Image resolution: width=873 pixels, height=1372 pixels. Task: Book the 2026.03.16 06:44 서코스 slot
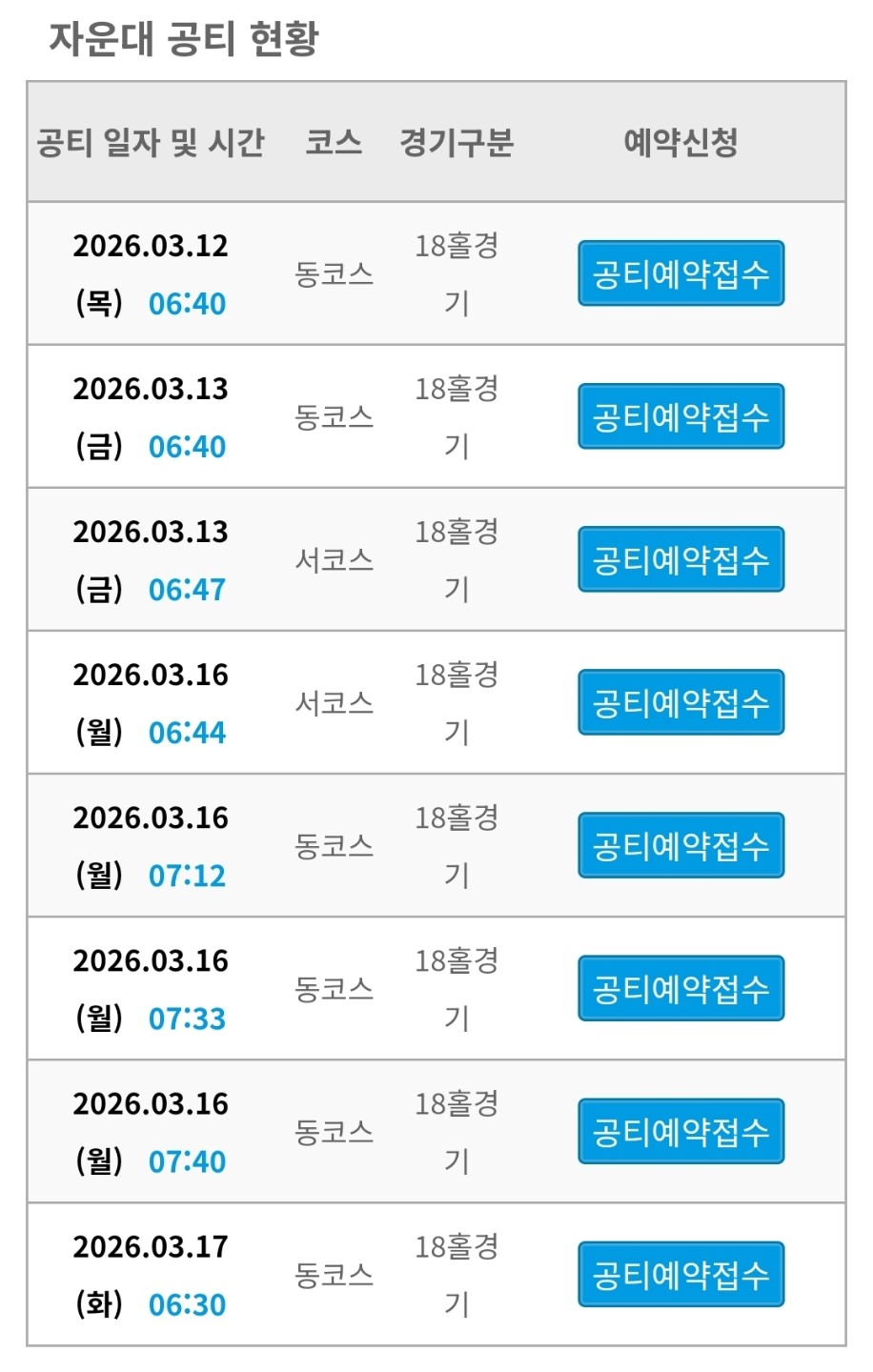tap(680, 702)
